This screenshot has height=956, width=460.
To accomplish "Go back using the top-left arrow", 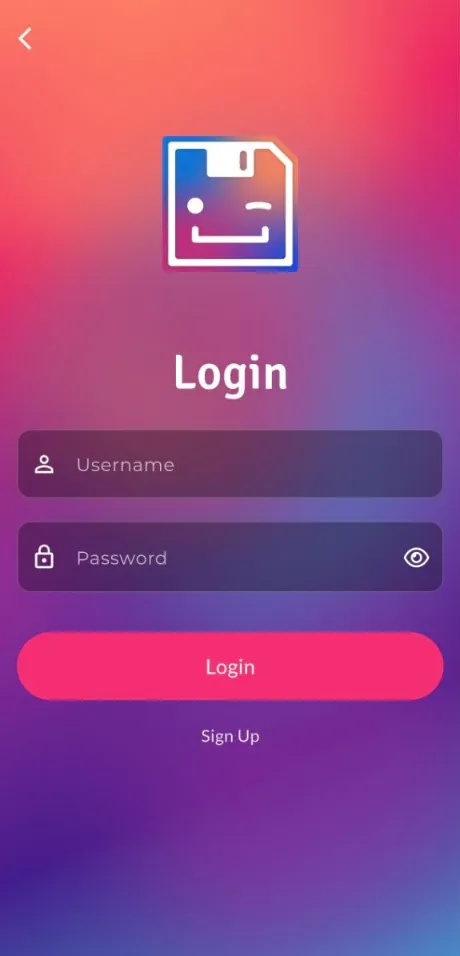I will (24, 38).
